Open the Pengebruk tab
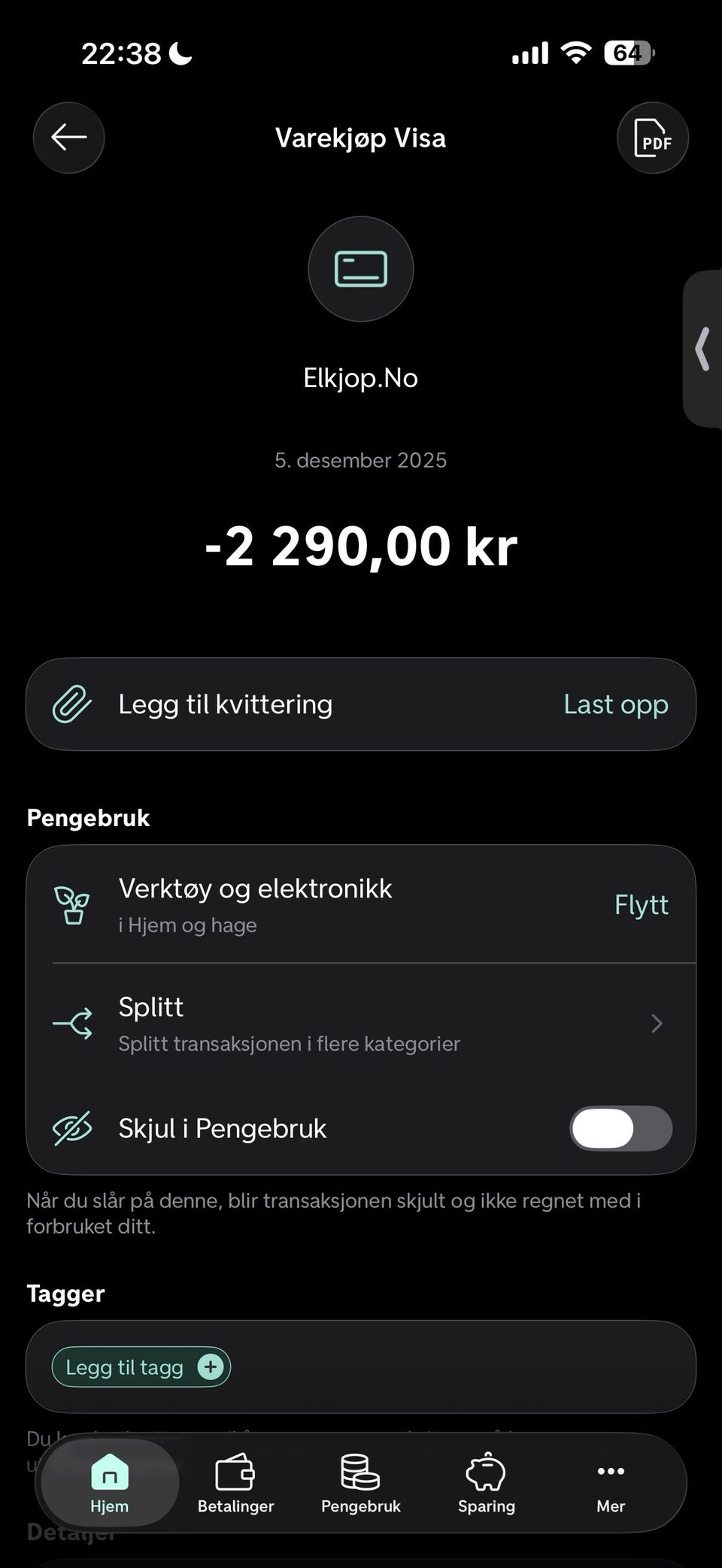722x1568 pixels. tap(361, 1482)
